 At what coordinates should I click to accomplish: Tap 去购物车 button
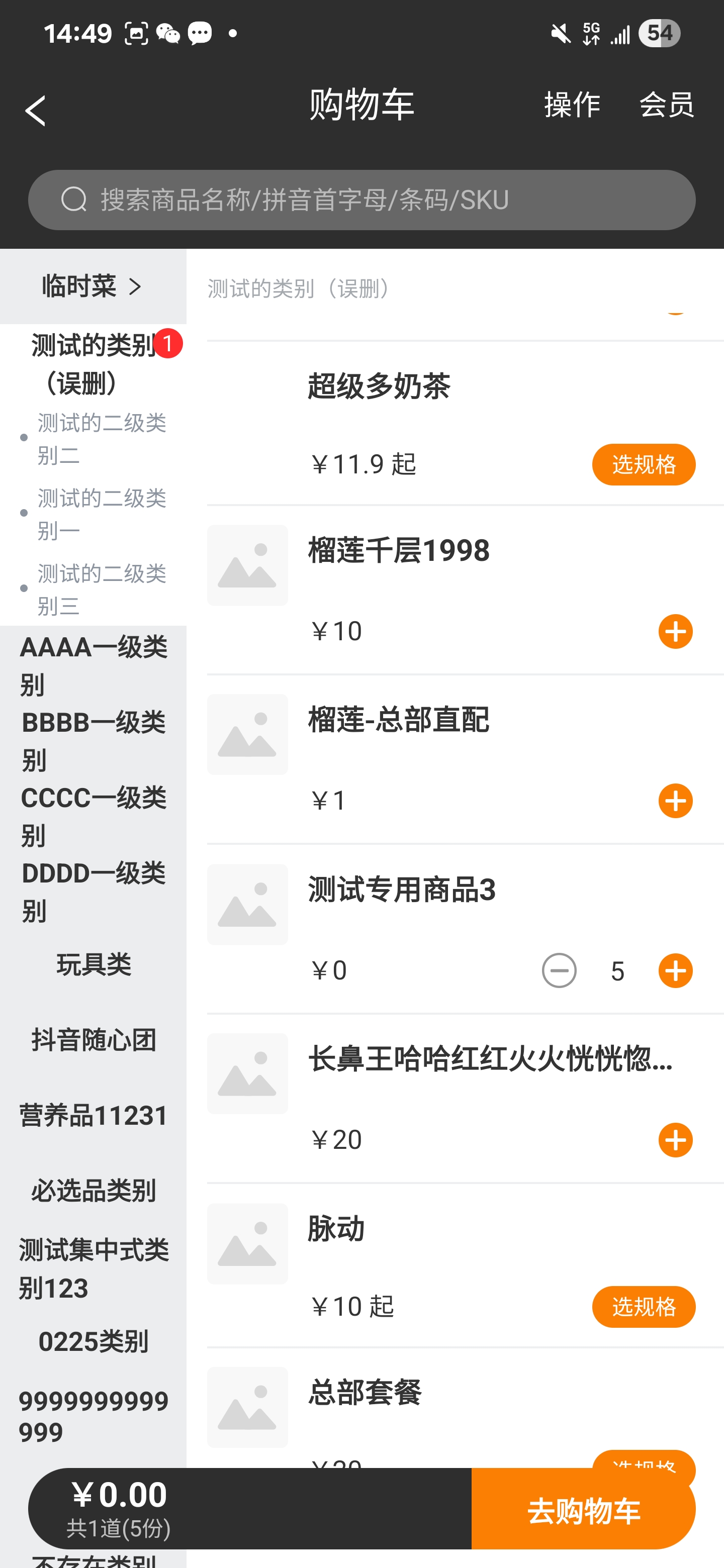[583, 1508]
